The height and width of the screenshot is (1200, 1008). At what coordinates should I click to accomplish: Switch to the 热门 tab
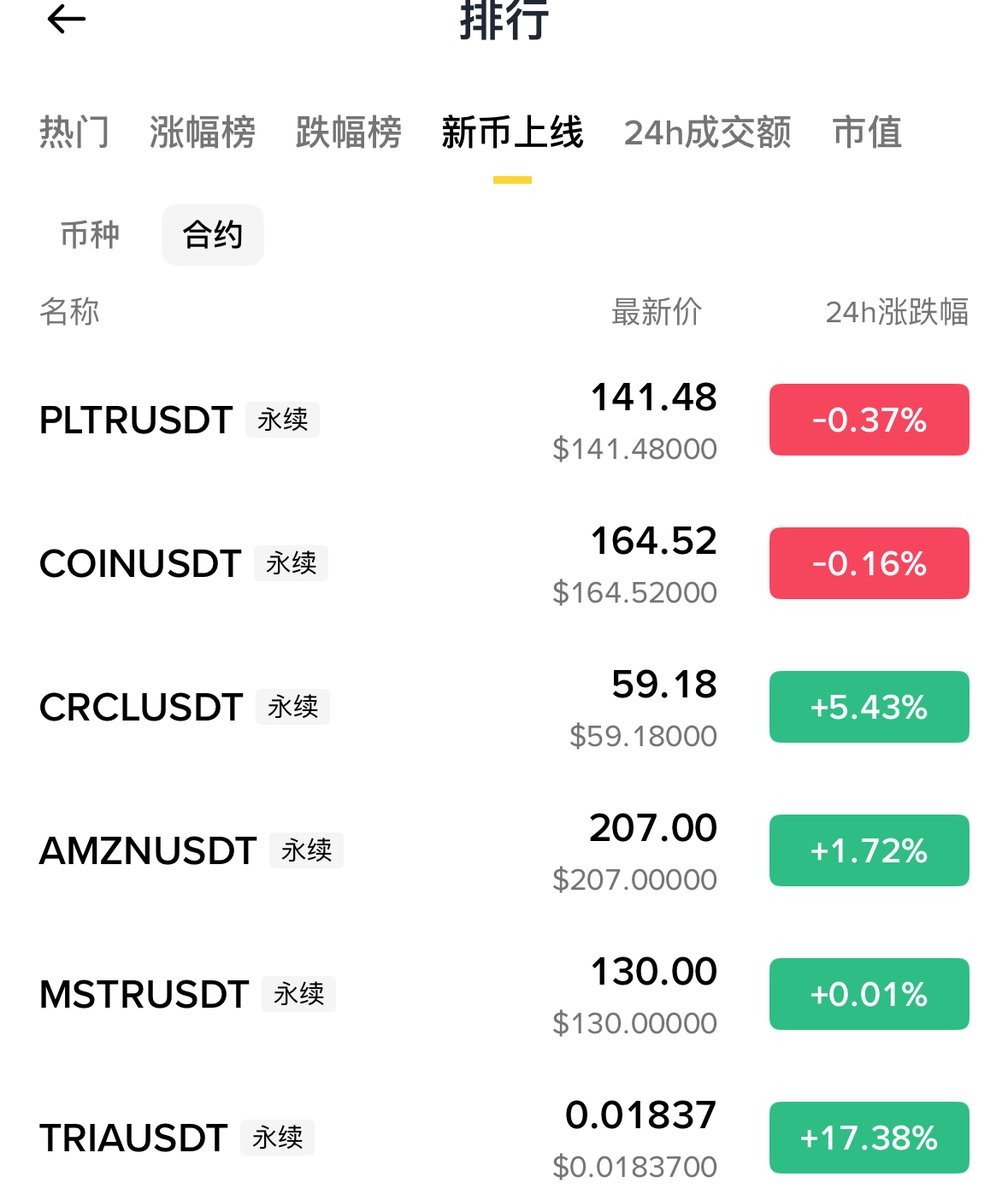74,133
